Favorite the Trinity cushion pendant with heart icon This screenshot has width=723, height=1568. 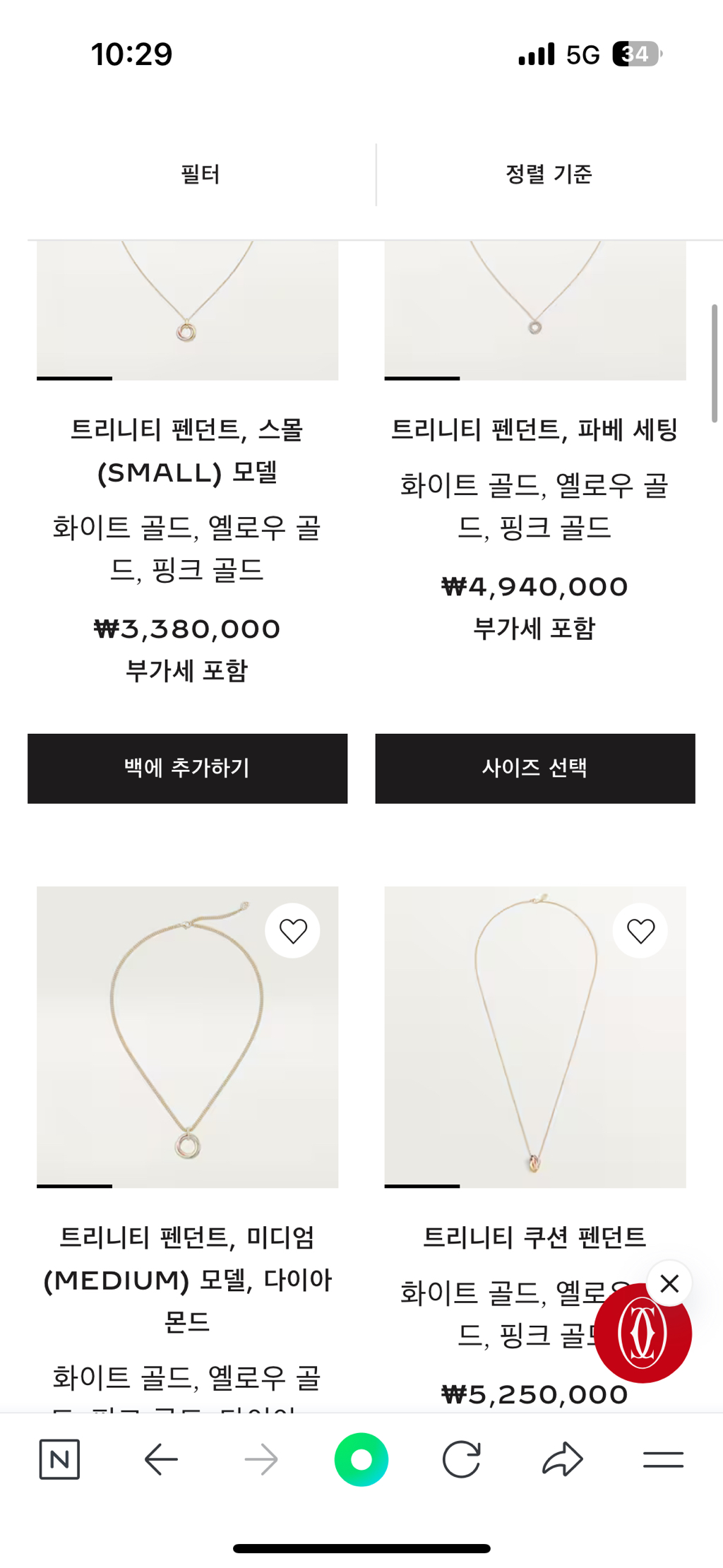(x=640, y=931)
